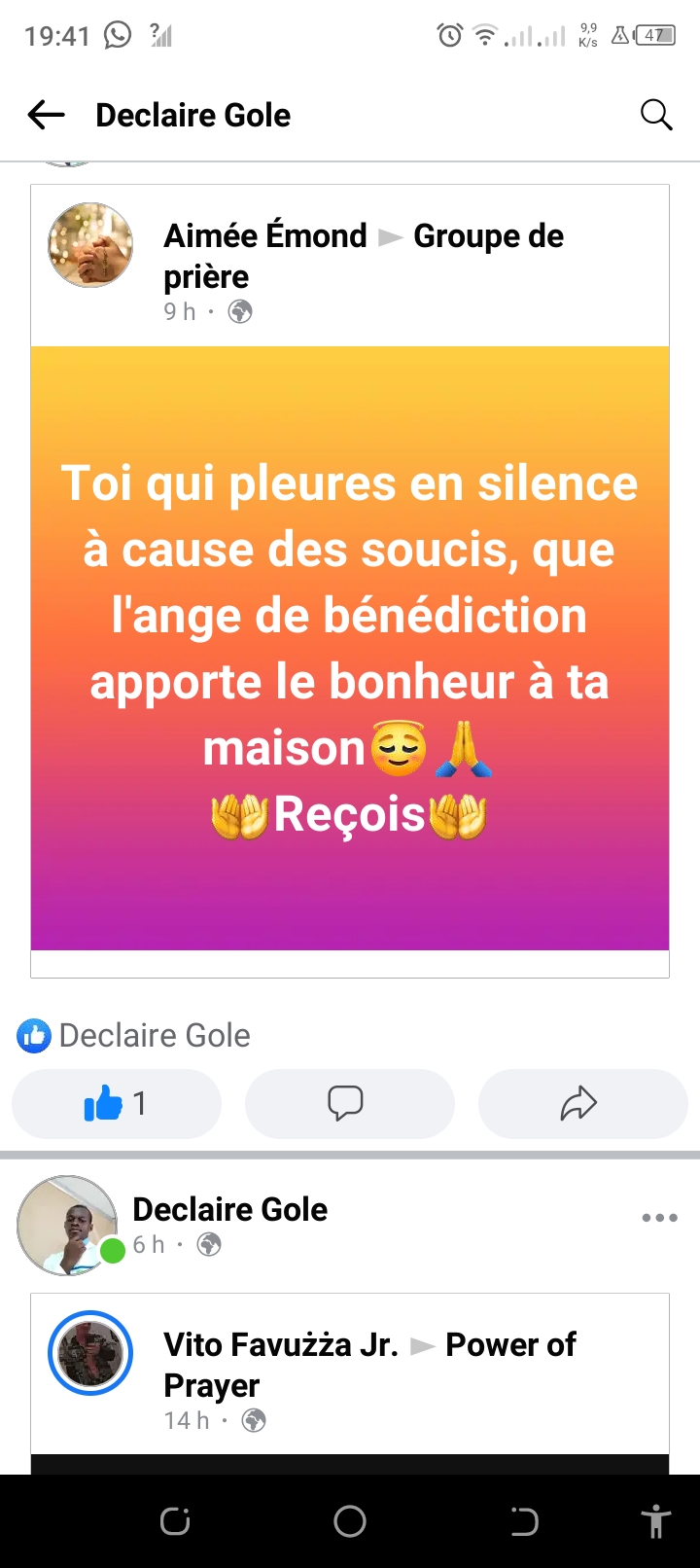Open Aimée Émond's profile picture
Viewport: 700px width, 1568px height.
pyautogui.click(x=90, y=245)
